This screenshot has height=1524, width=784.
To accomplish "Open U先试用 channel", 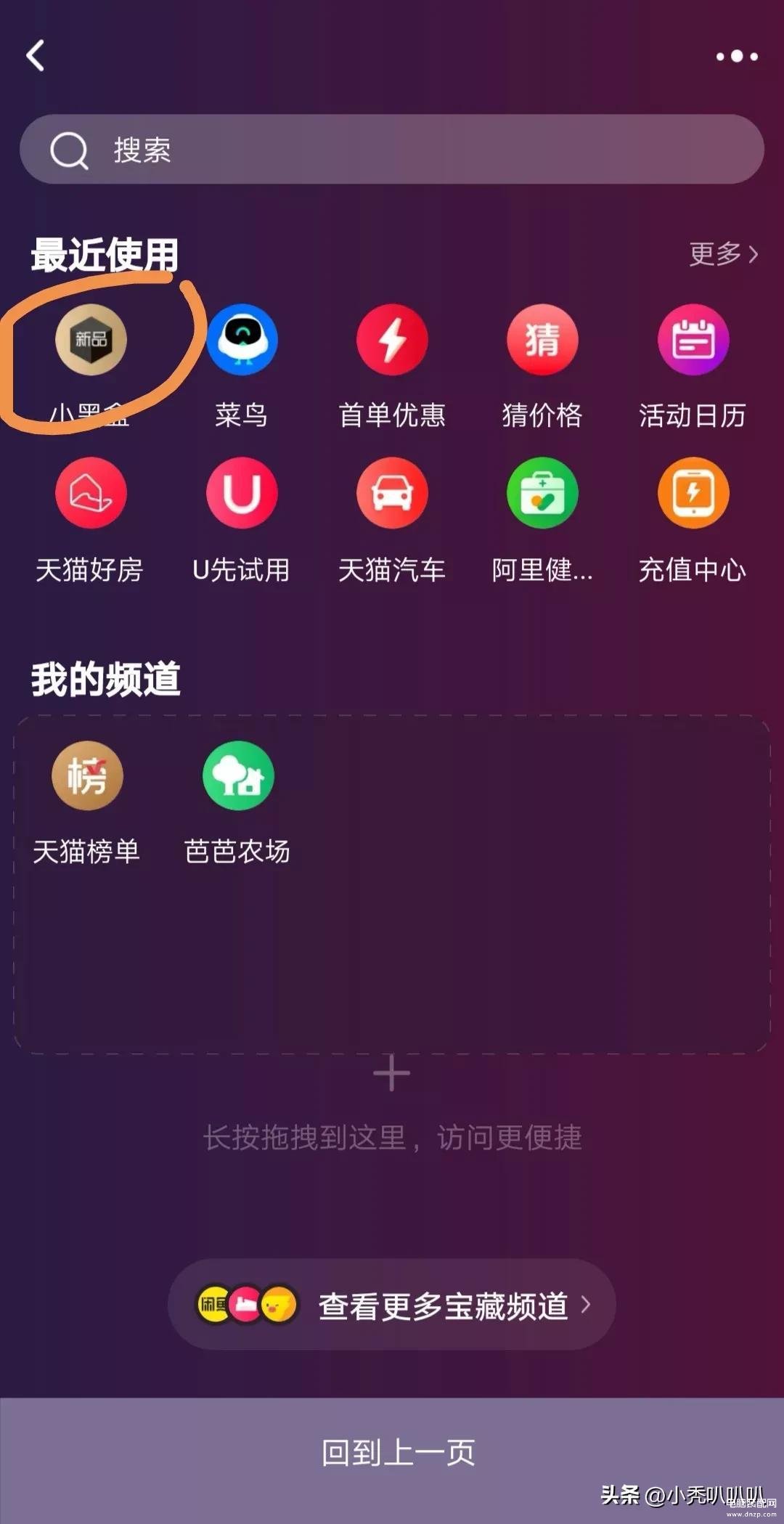I will click(242, 494).
